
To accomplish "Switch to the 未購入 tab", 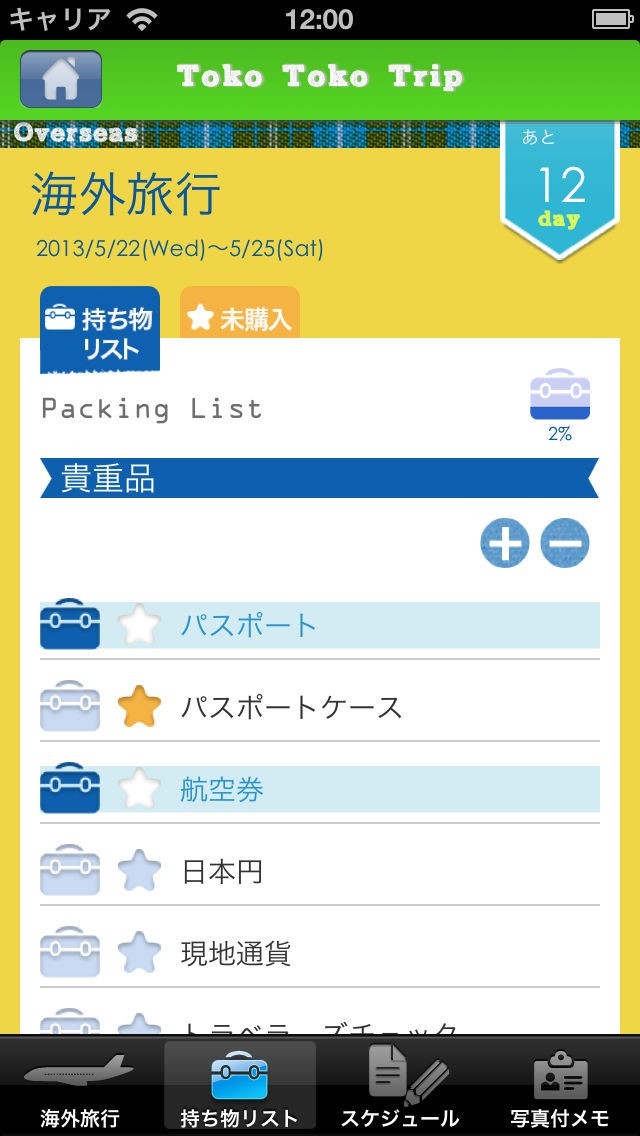I will tap(240, 316).
